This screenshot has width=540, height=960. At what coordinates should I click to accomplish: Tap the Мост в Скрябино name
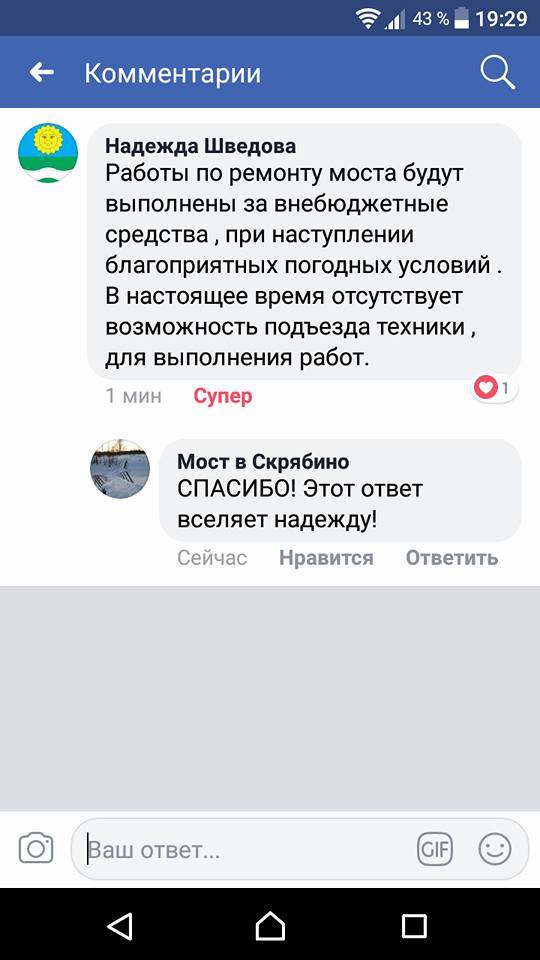click(x=263, y=461)
